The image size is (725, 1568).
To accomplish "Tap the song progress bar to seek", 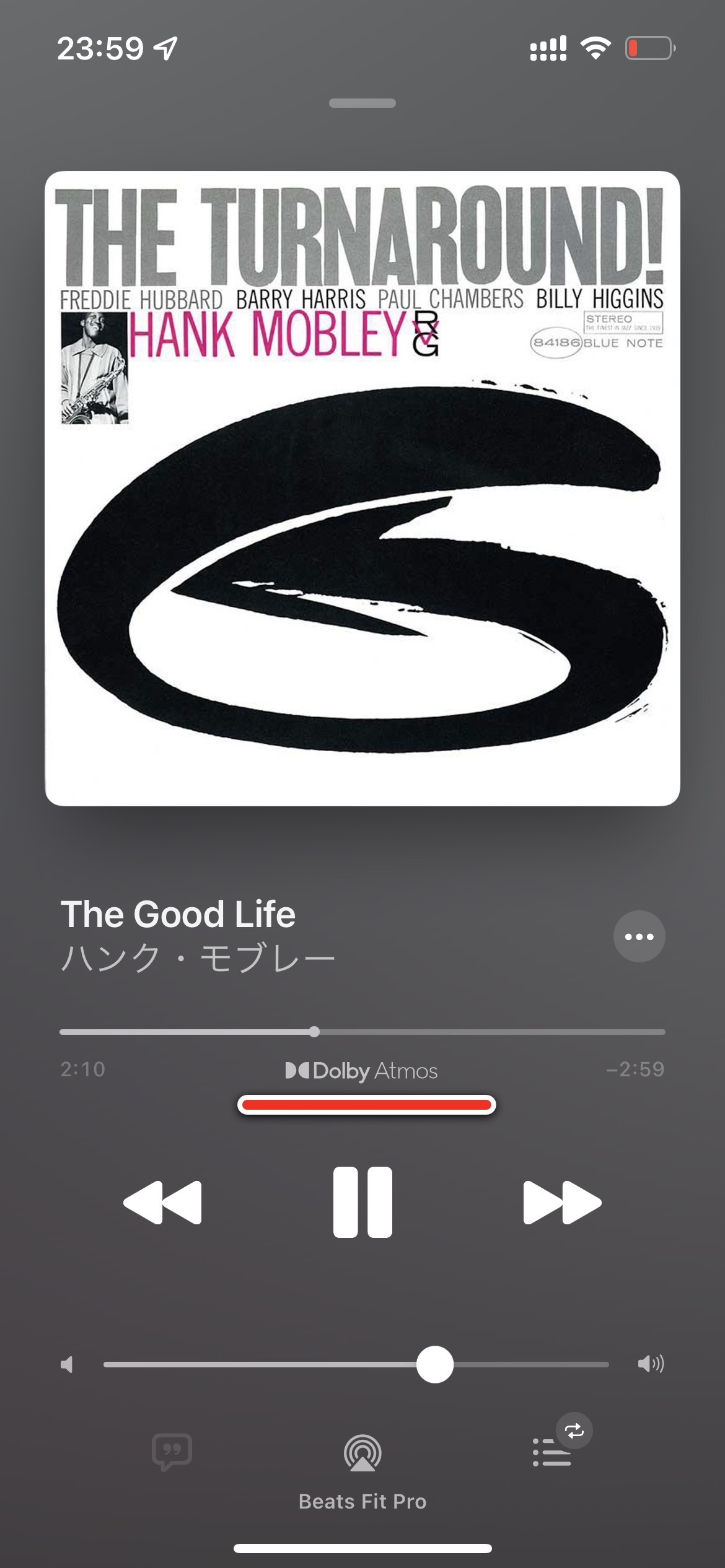I will pos(362,1032).
